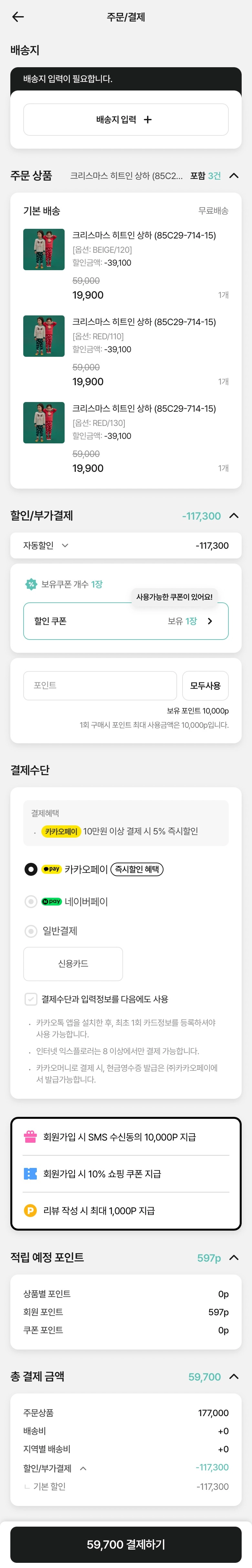
Task: Collapse the 할인/부가결제 breakdown row
Action: [x=83, y=1468]
